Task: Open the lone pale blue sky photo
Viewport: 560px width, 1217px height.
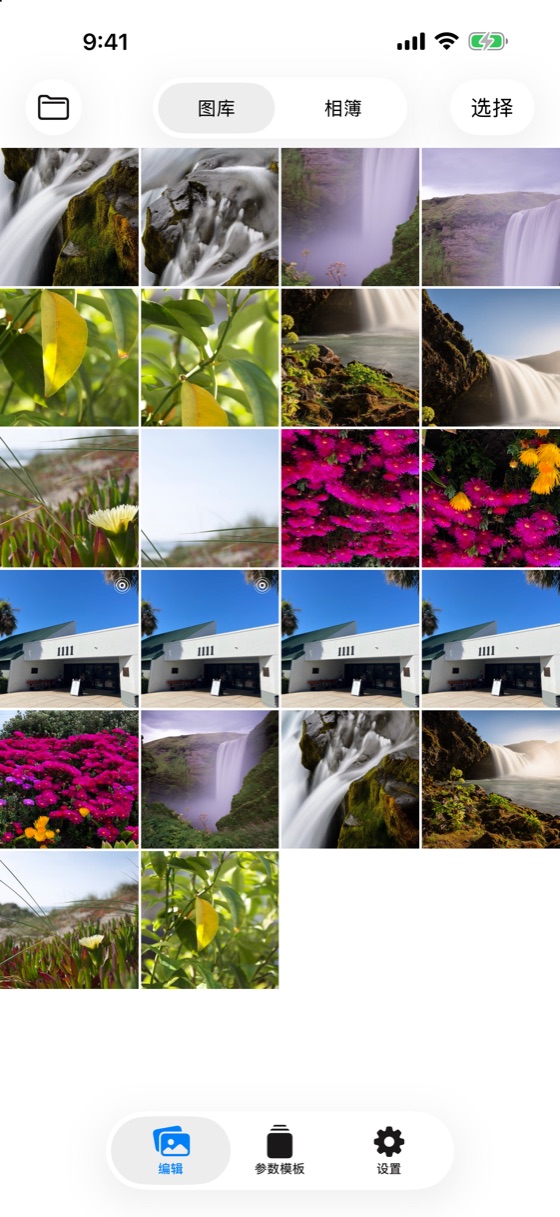Action: coord(210,498)
